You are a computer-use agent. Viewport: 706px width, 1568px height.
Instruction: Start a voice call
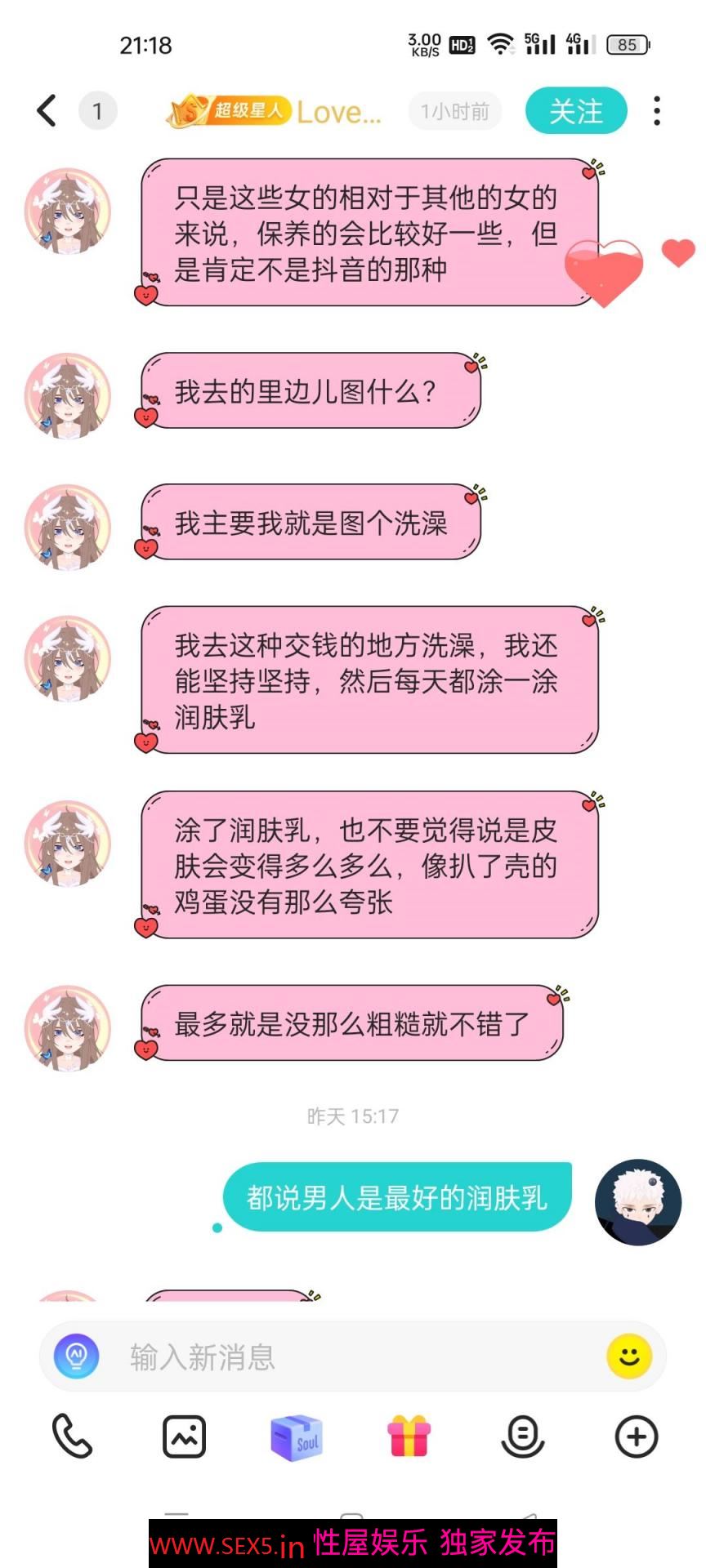pyautogui.click(x=72, y=1437)
